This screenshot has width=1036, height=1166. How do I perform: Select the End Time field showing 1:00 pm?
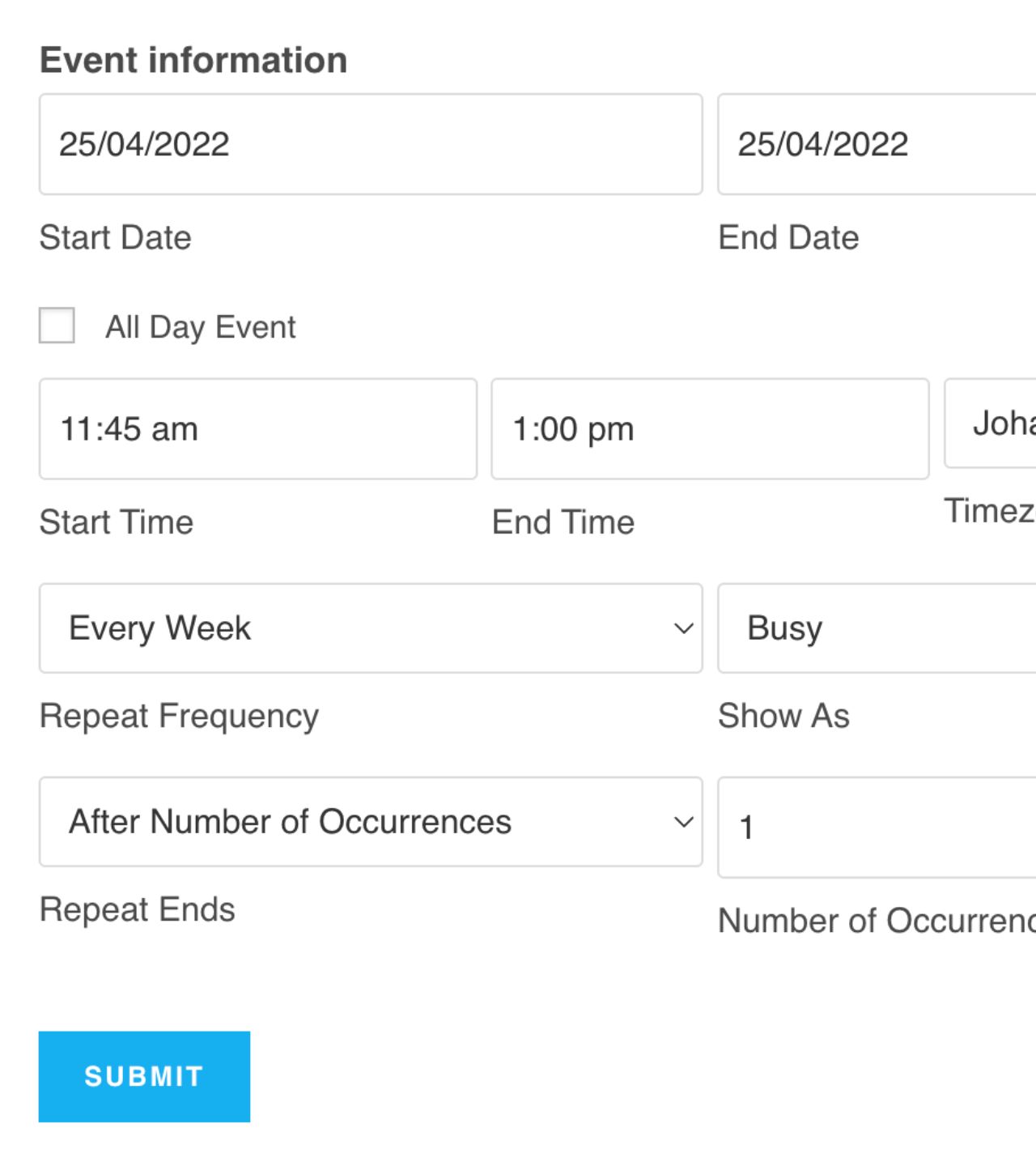(710, 428)
